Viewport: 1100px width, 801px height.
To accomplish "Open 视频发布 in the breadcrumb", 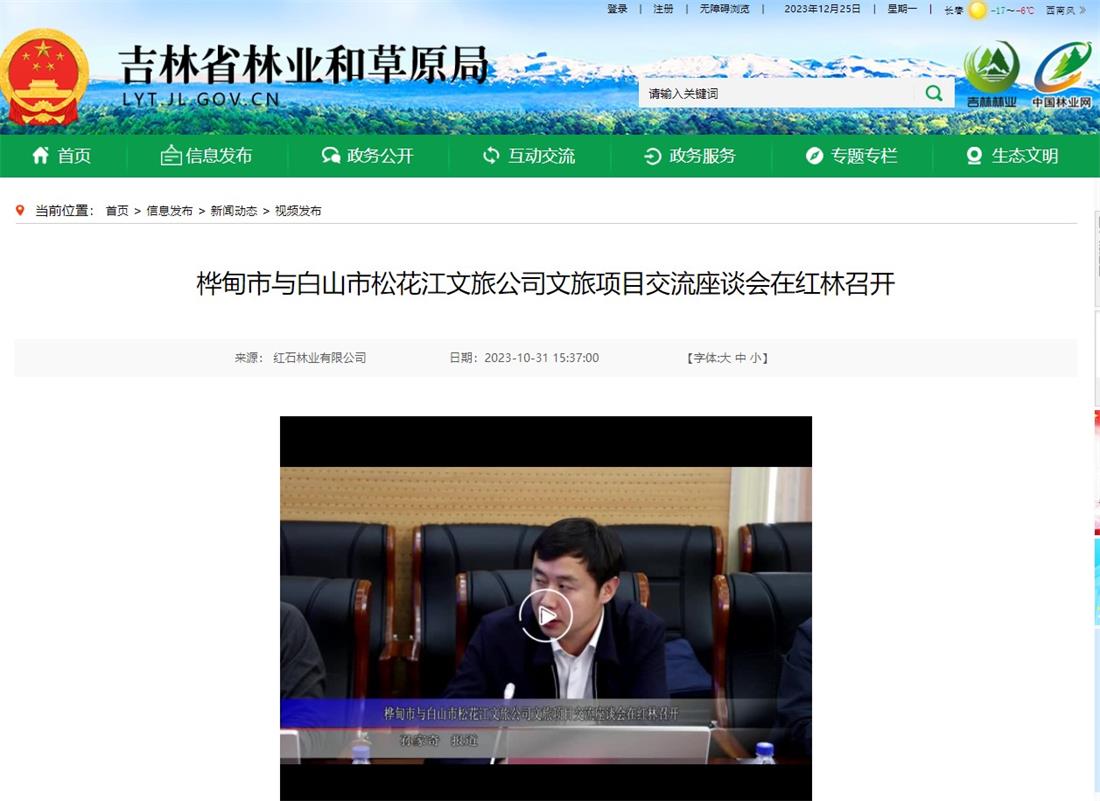I will tap(298, 211).
